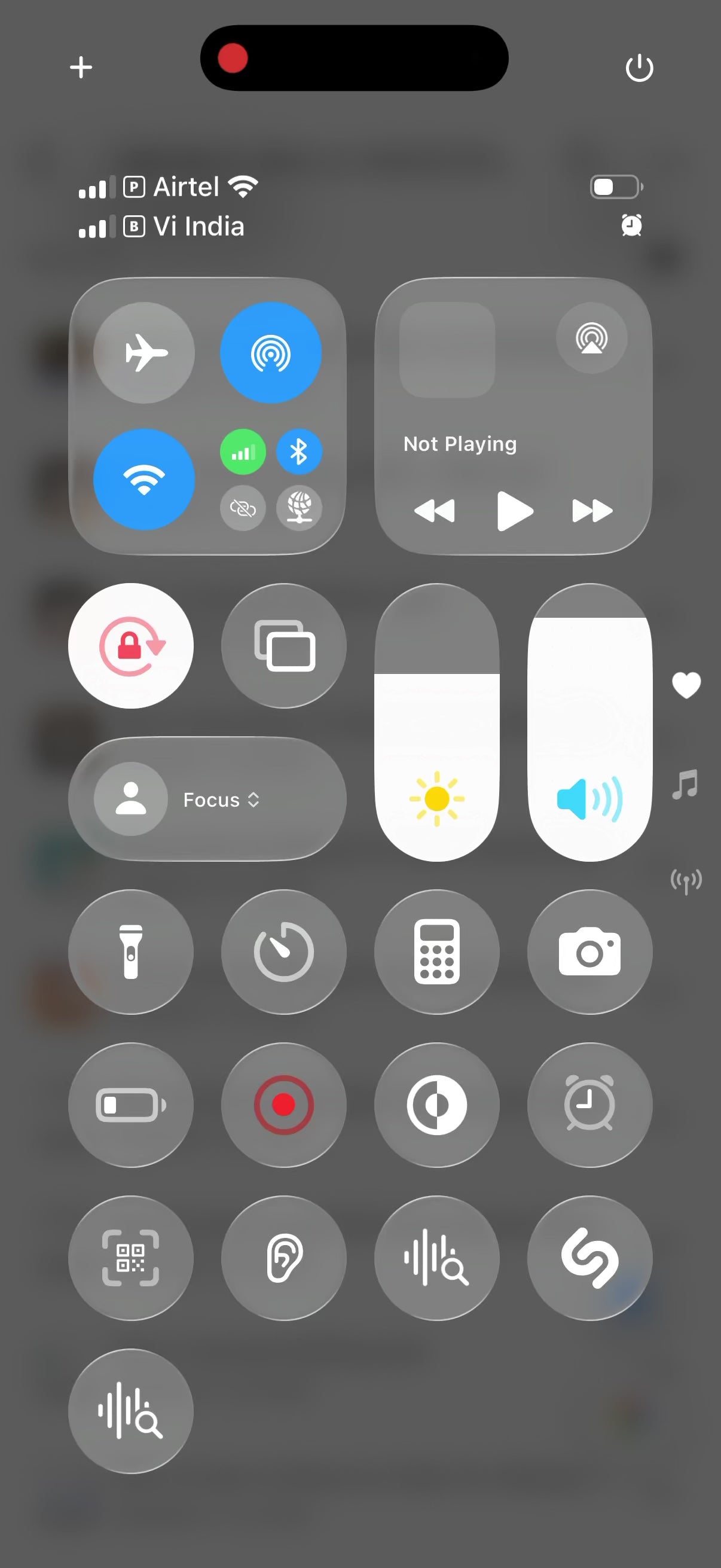The width and height of the screenshot is (721, 1568).
Task: Identify a song with Shazam
Action: point(589,1258)
